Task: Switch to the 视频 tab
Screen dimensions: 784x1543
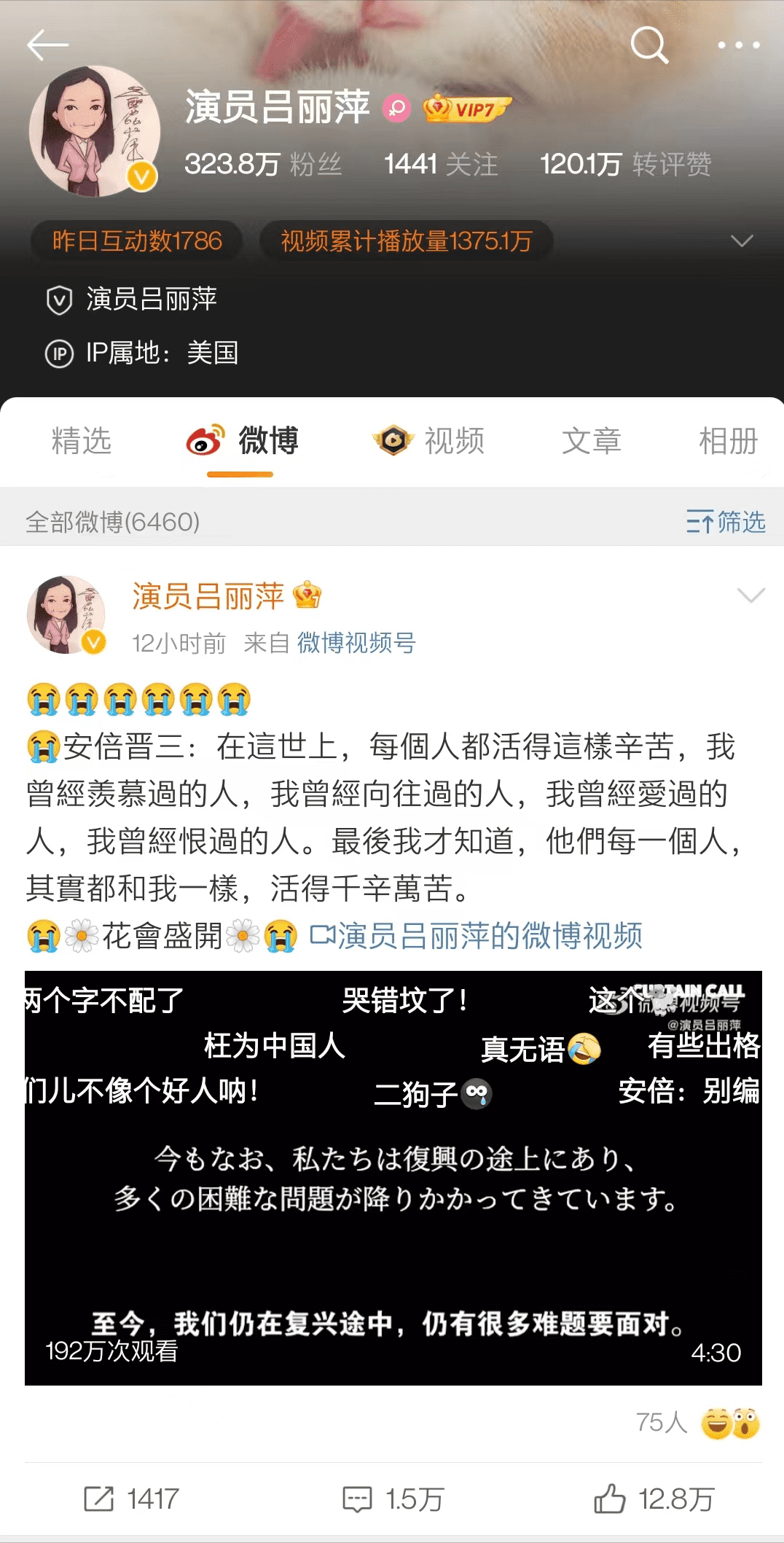Action: tap(430, 441)
